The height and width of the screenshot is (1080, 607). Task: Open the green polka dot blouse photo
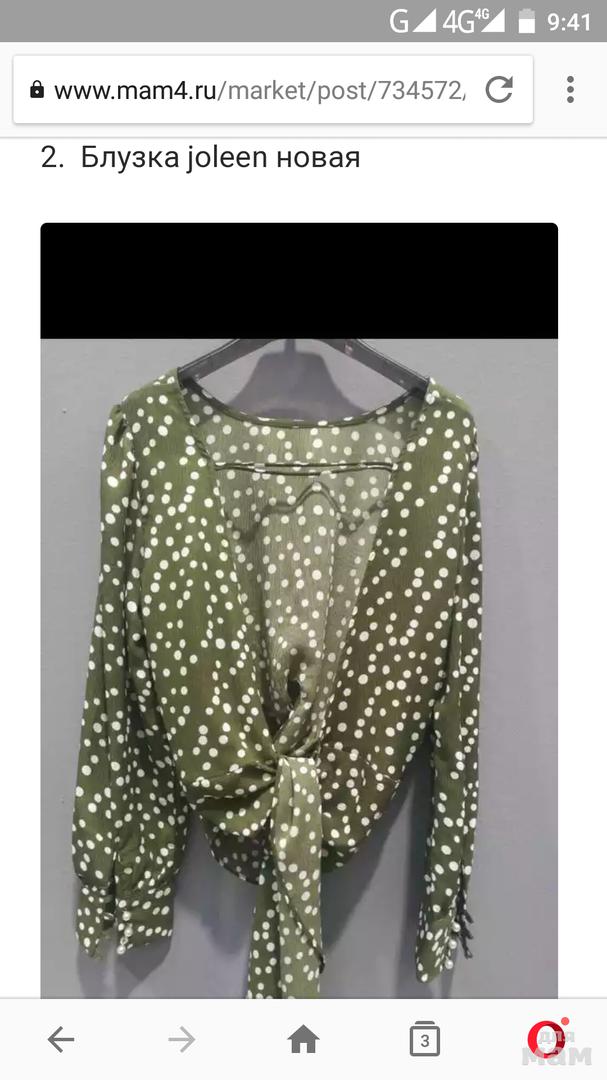pos(299,620)
